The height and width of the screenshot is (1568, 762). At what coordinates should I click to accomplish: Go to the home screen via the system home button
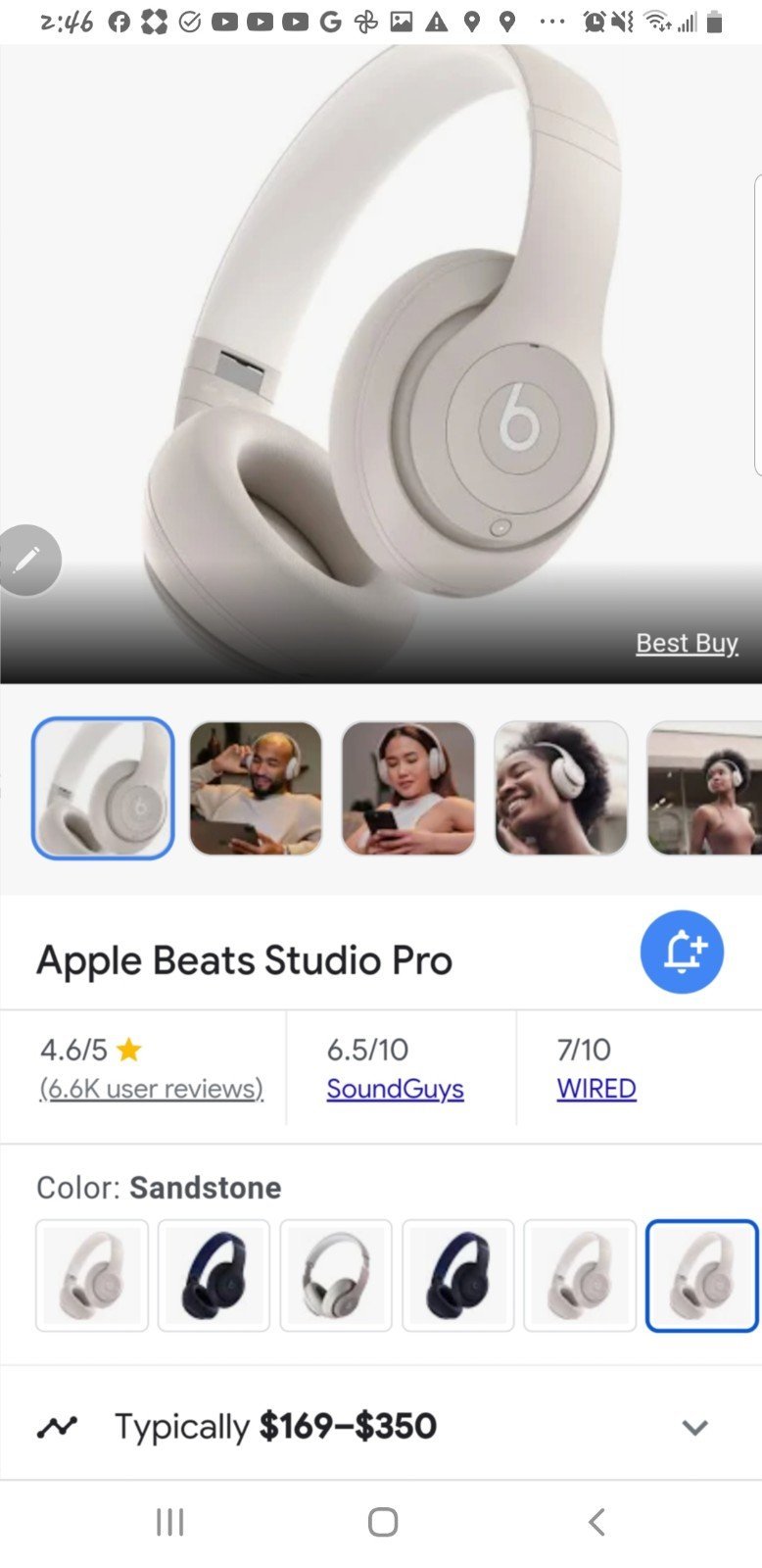tap(382, 1522)
